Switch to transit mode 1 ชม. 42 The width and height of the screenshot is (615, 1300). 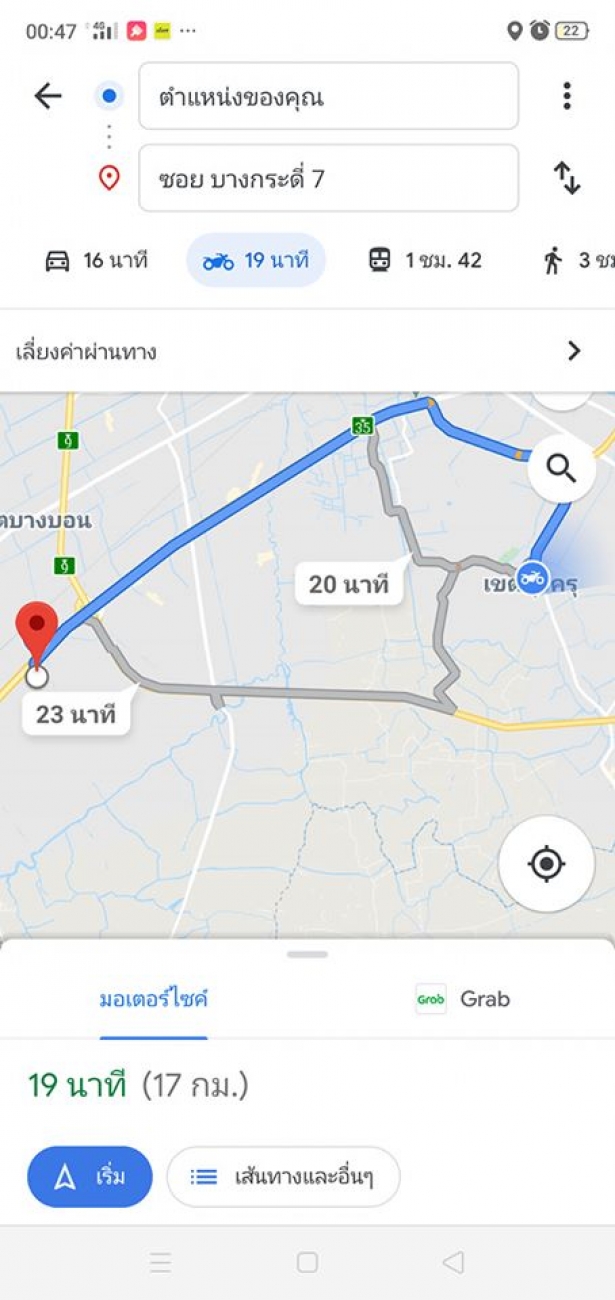click(424, 261)
